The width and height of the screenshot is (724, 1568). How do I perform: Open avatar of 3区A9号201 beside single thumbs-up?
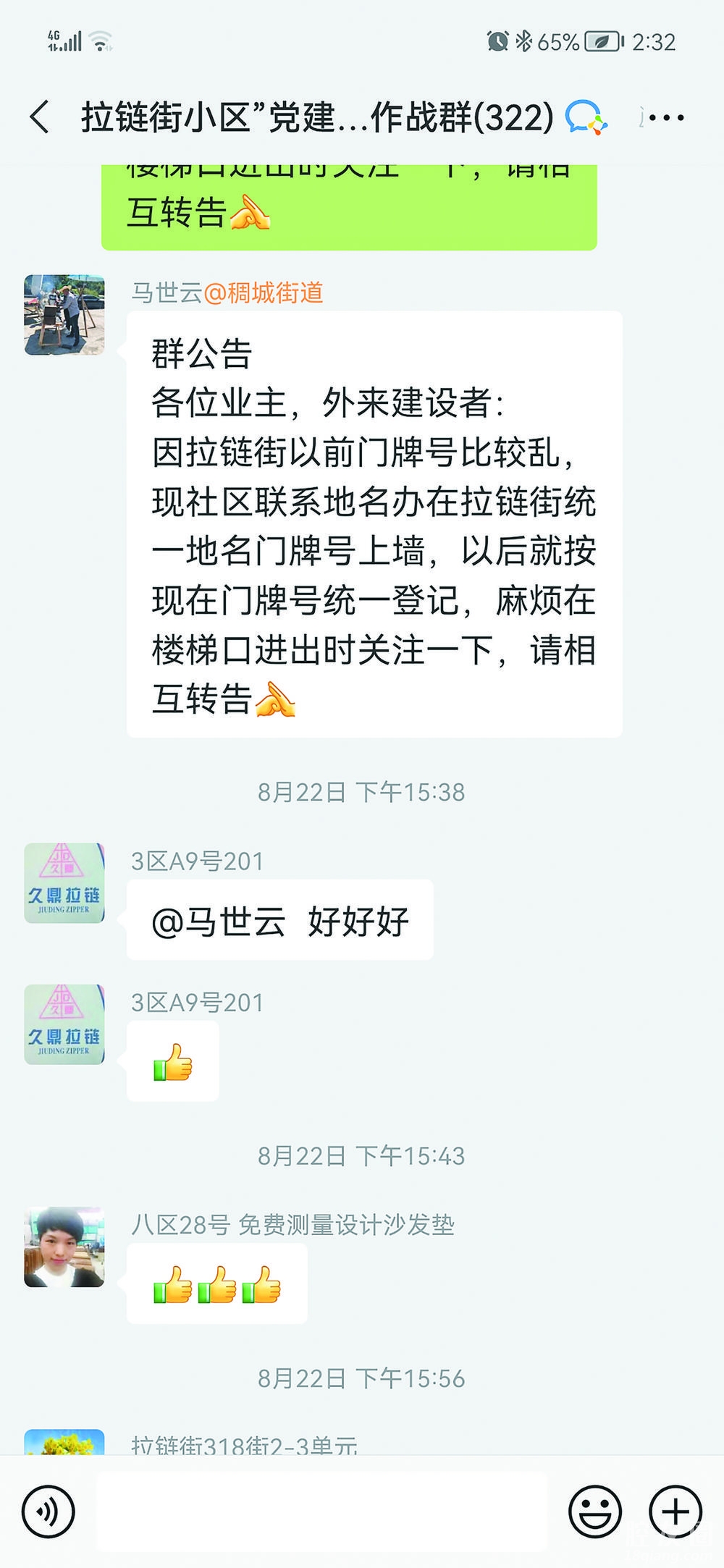pos(64,1024)
